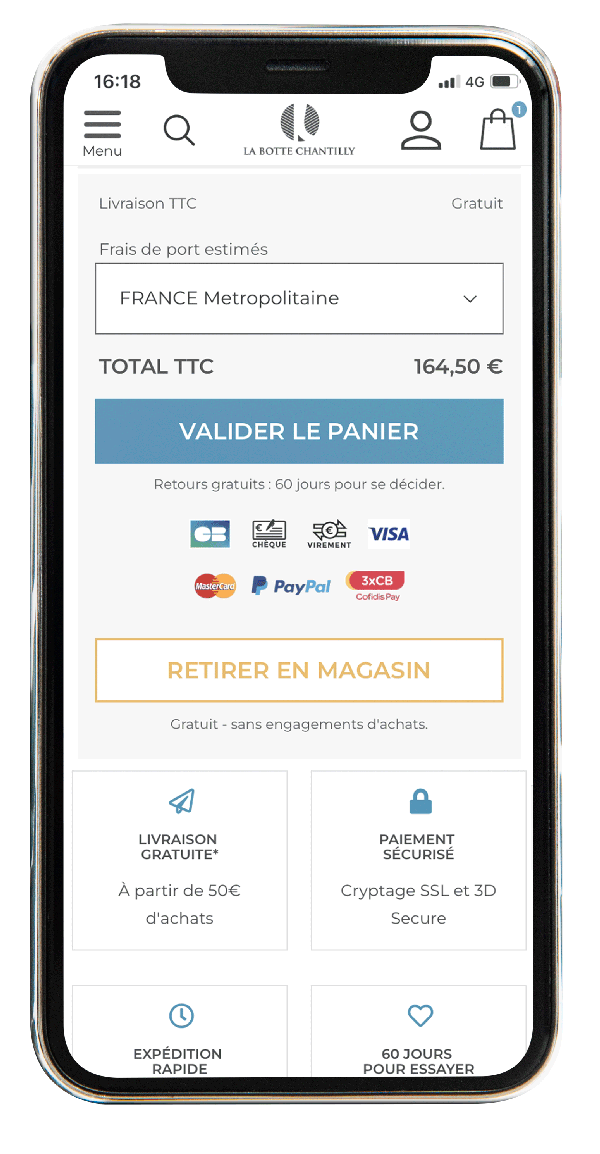
Task: Open the hamburger Menu
Action: [x=102, y=131]
